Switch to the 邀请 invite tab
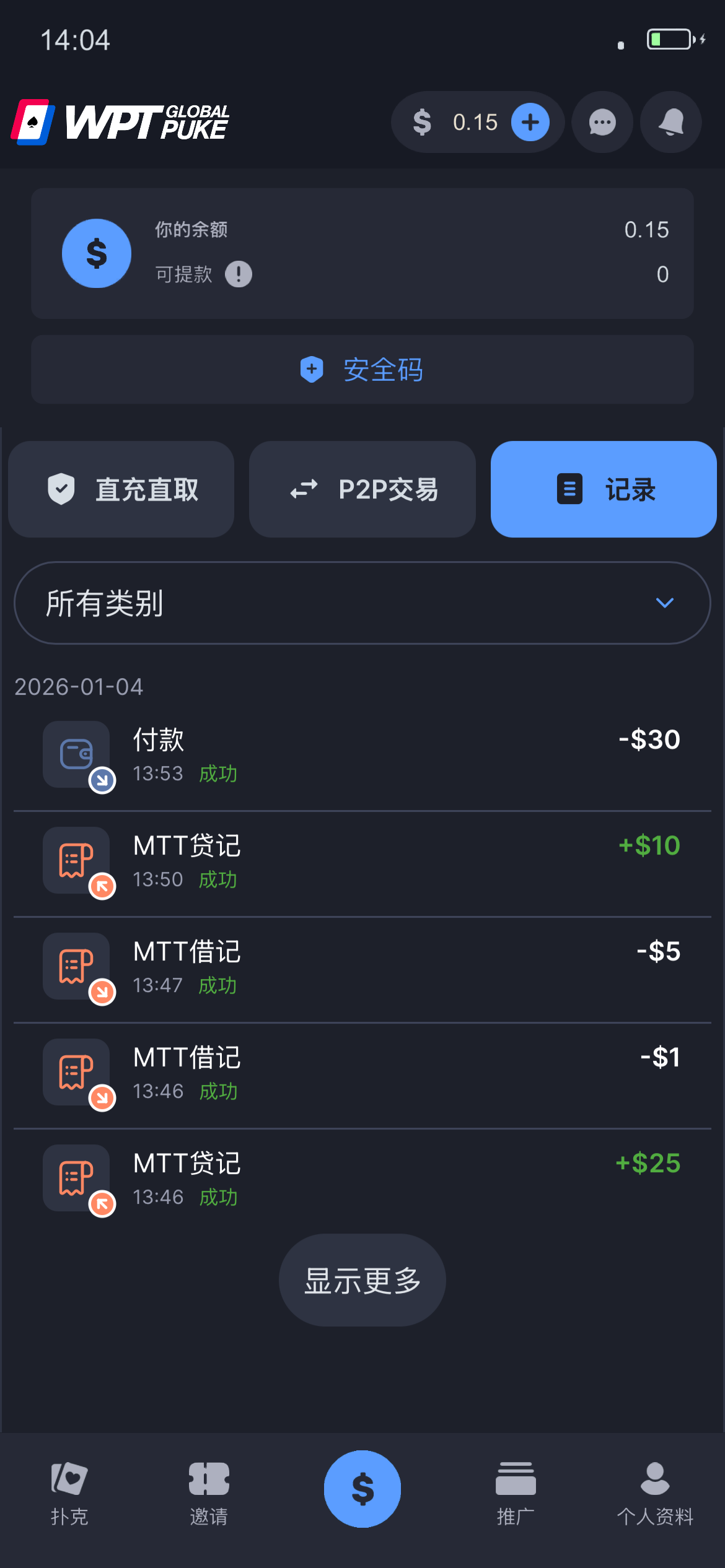The height and width of the screenshot is (1568, 725). click(209, 1494)
